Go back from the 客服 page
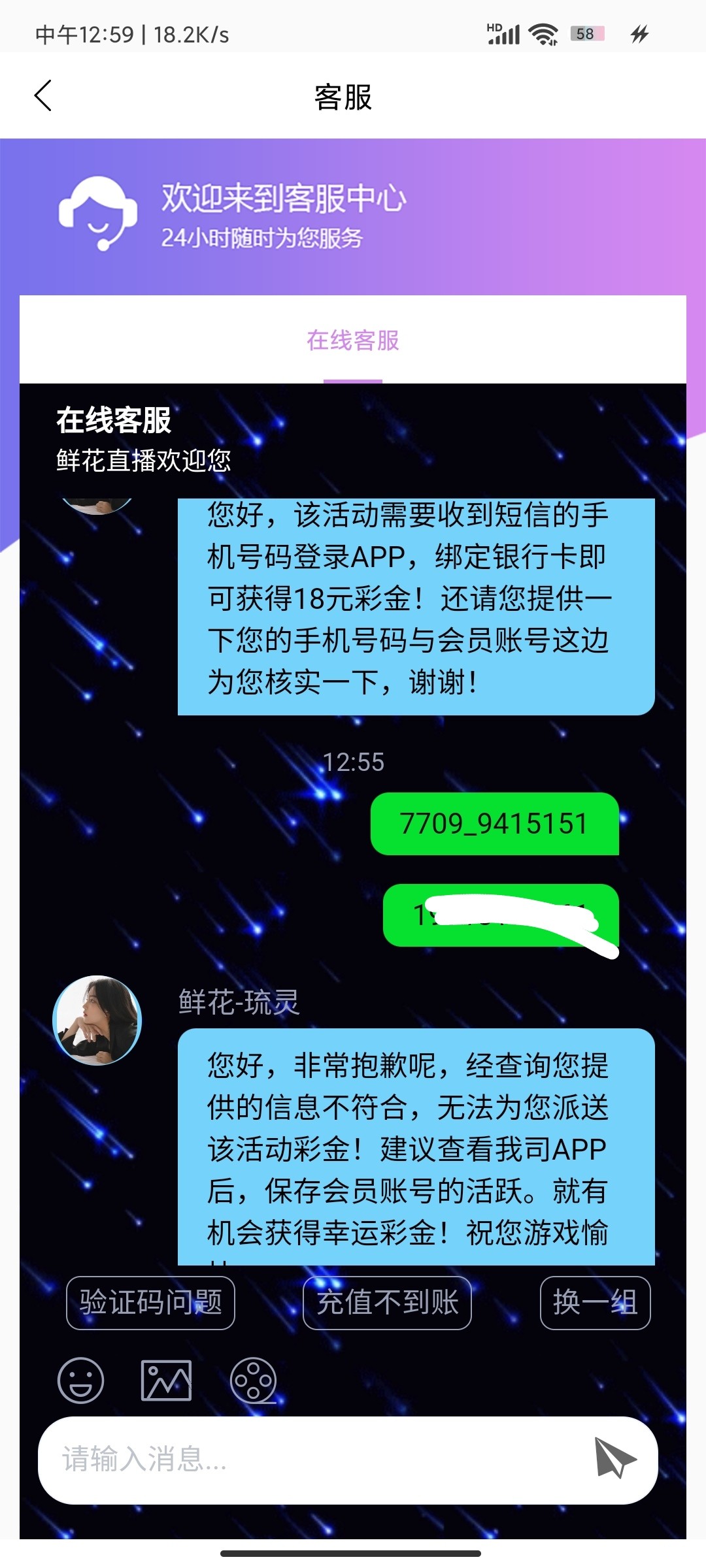 click(x=43, y=96)
